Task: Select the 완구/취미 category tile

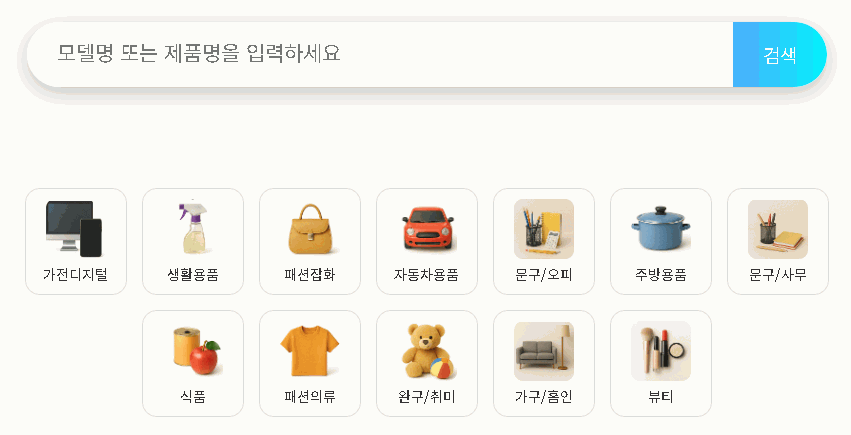Action: point(427,363)
